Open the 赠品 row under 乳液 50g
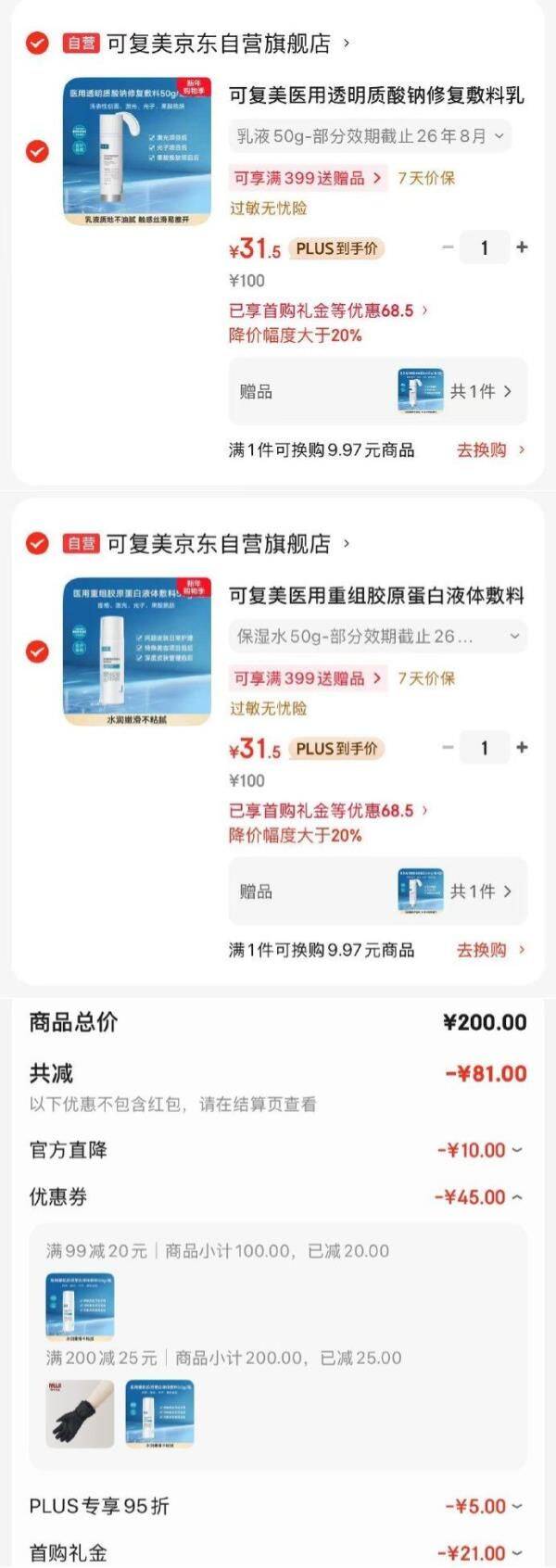 coord(378,391)
